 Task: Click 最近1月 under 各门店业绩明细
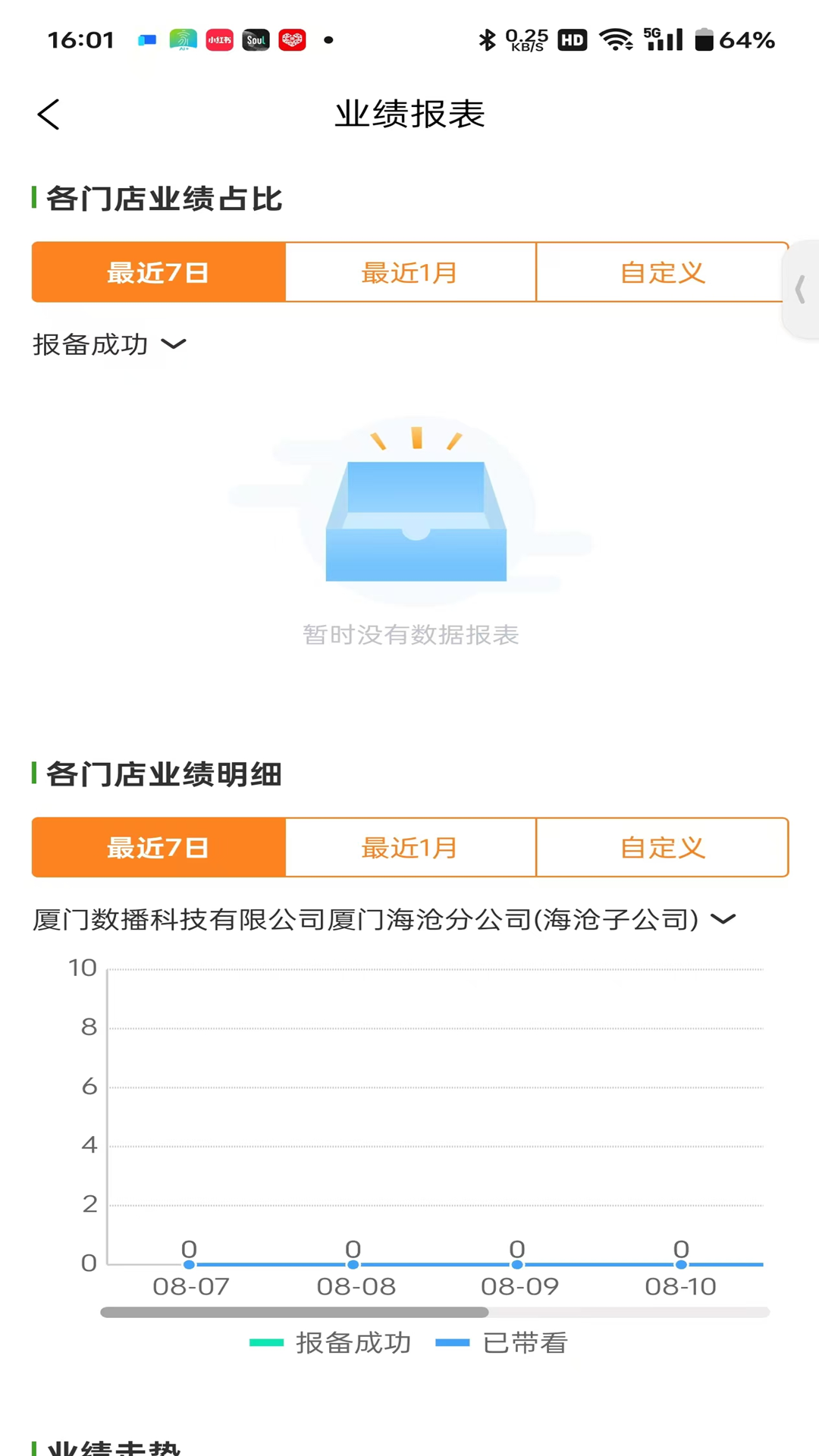[410, 847]
